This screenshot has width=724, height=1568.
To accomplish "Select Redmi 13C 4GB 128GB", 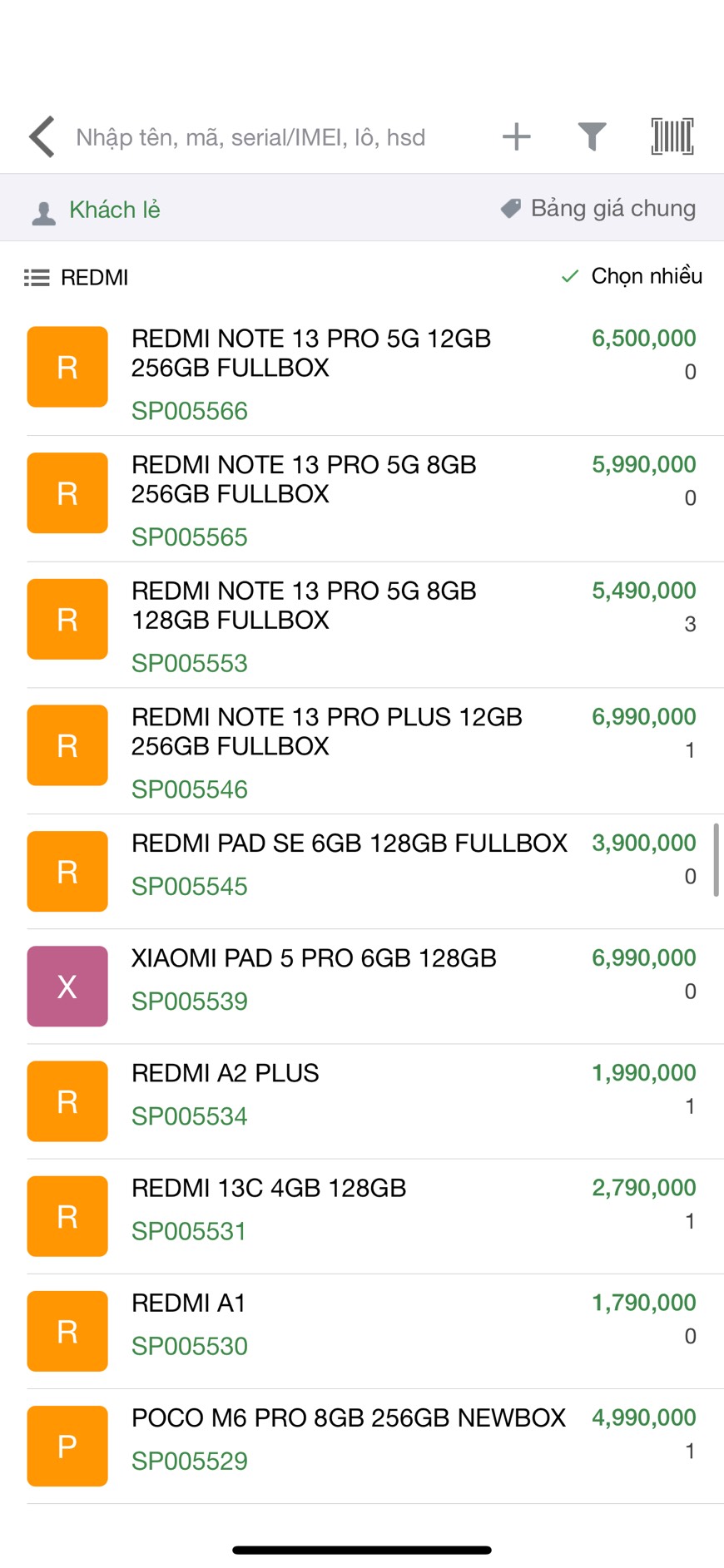I will click(362, 1216).
